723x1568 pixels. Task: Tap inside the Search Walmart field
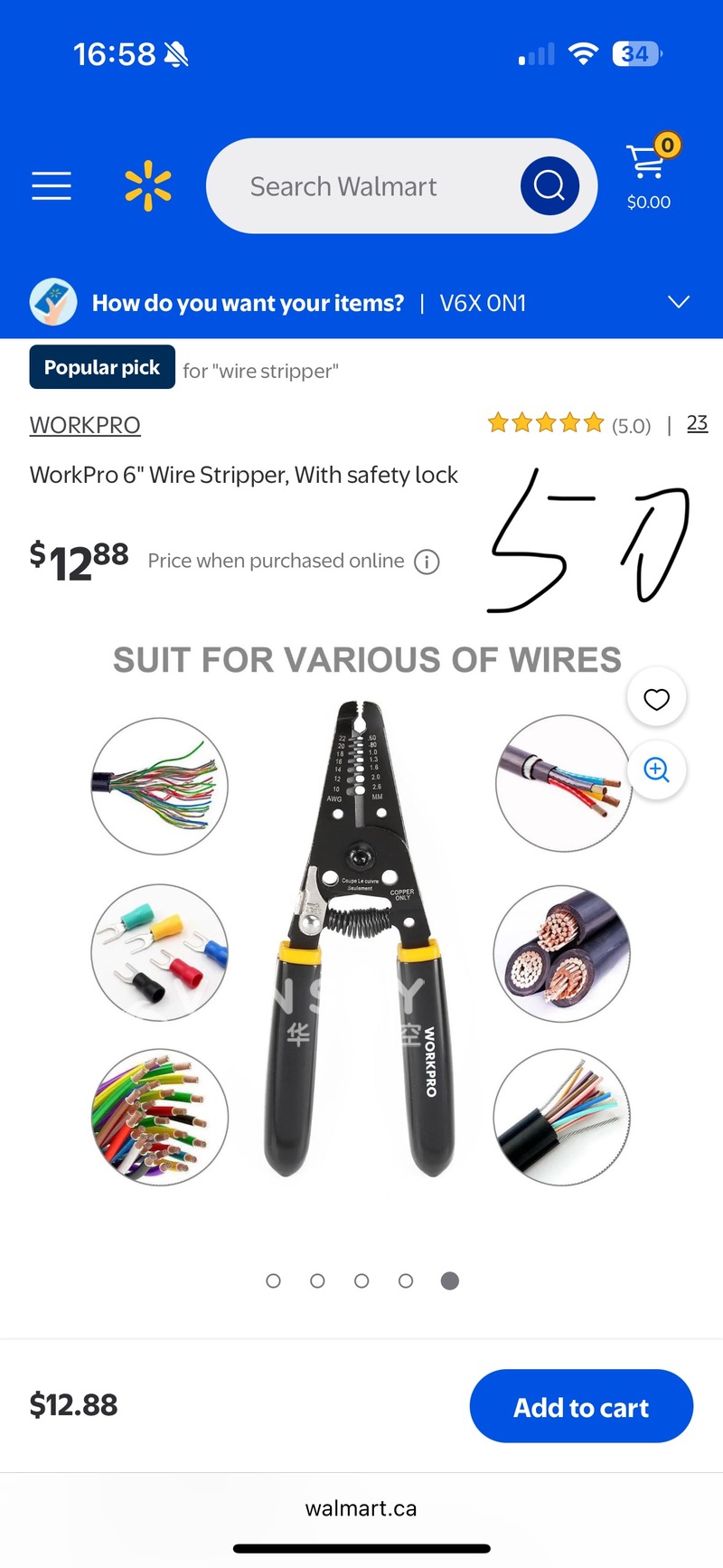tap(361, 185)
